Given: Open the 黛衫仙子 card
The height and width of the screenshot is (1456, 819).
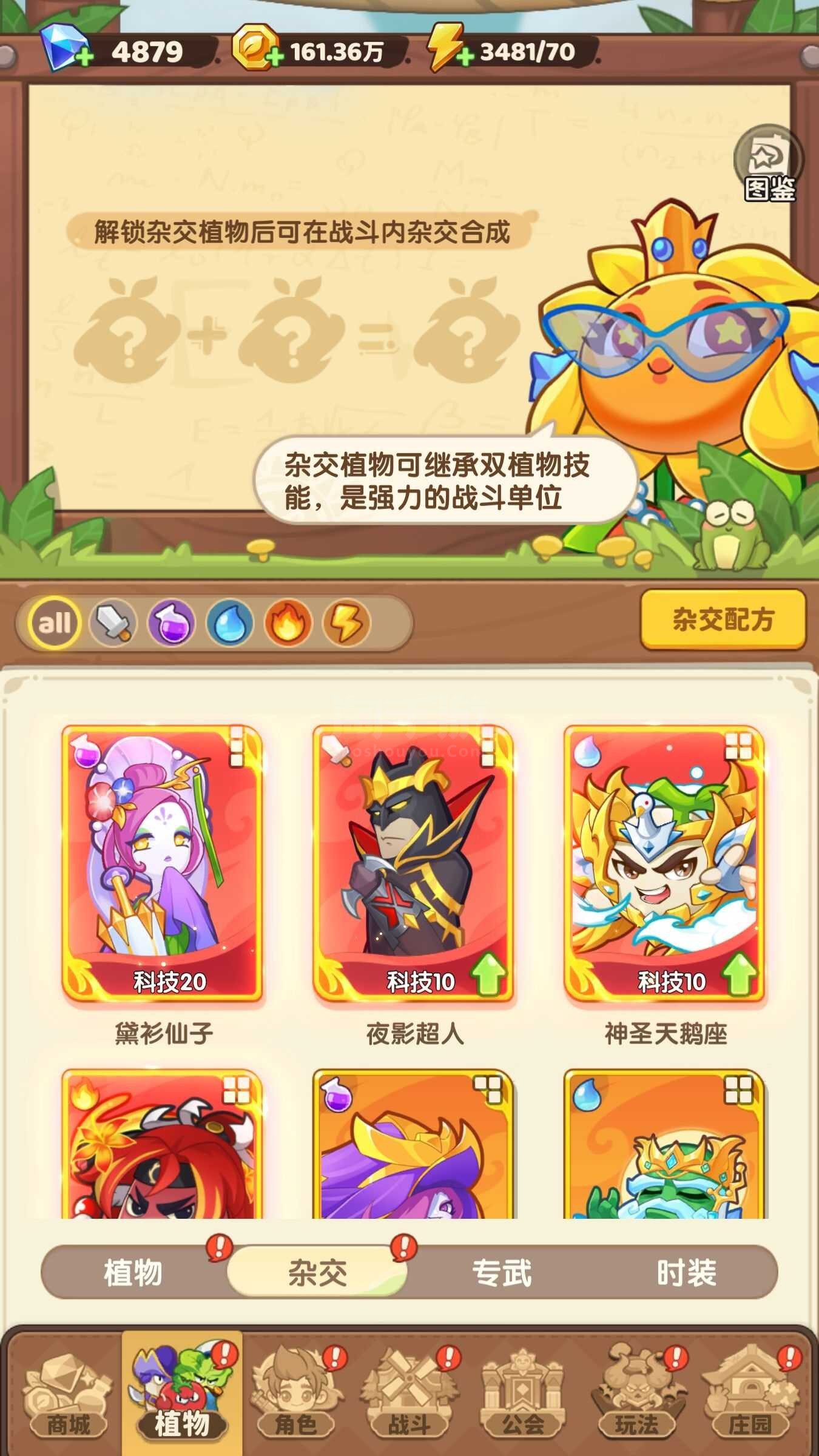Looking at the screenshot, I should point(163,864).
